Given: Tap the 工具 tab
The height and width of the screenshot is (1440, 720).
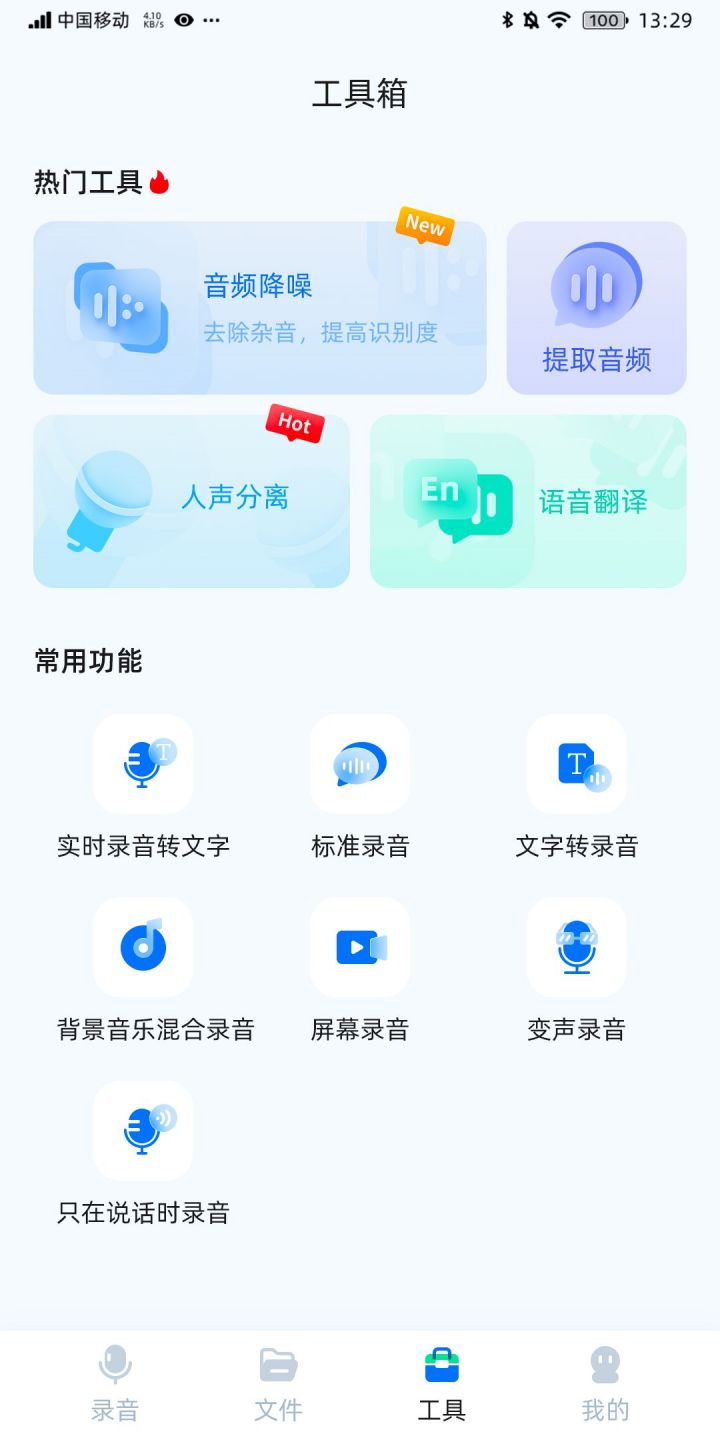Looking at the screenshot, I should 442,1384.
